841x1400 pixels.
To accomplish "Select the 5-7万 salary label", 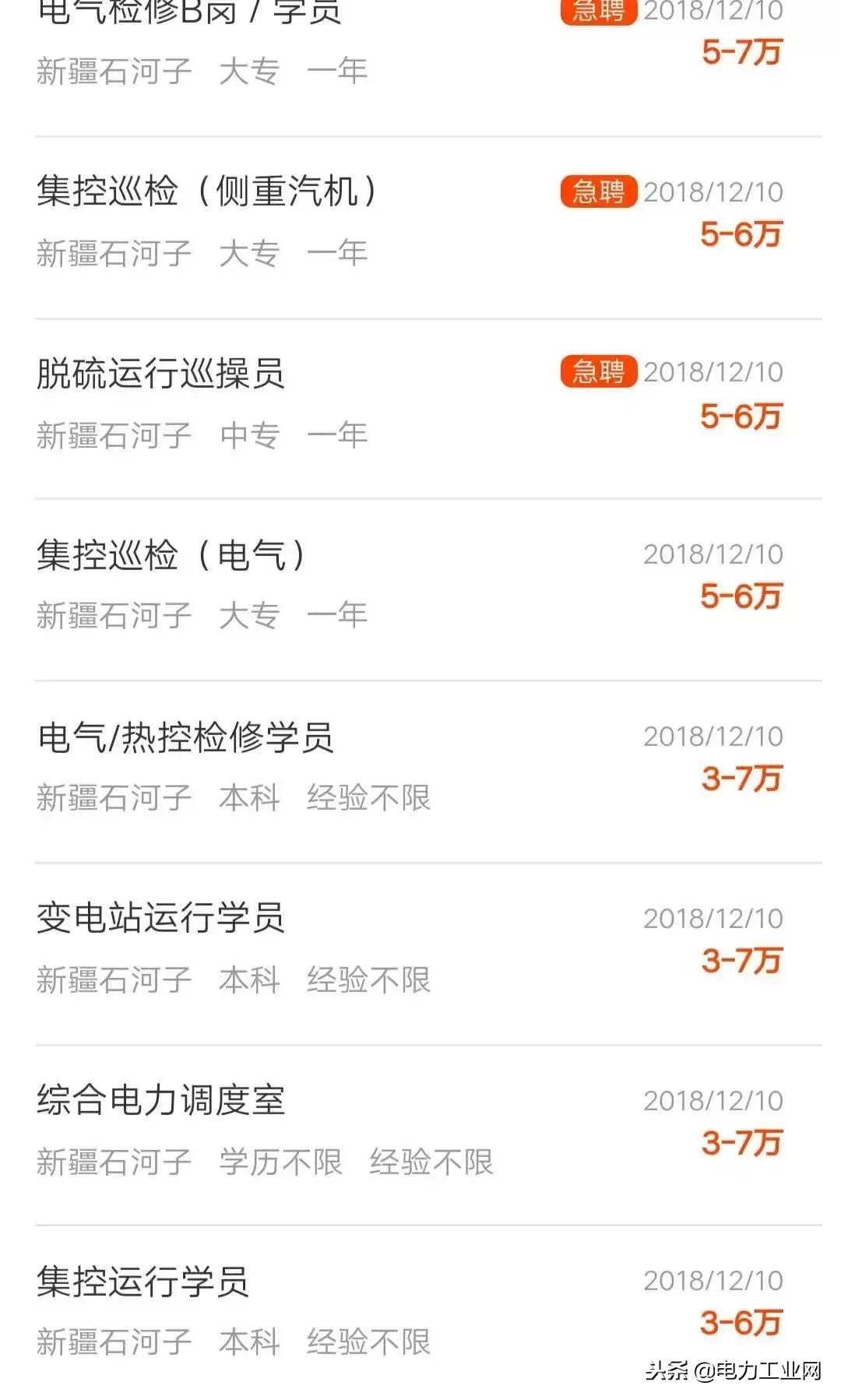I will point(740,55).
